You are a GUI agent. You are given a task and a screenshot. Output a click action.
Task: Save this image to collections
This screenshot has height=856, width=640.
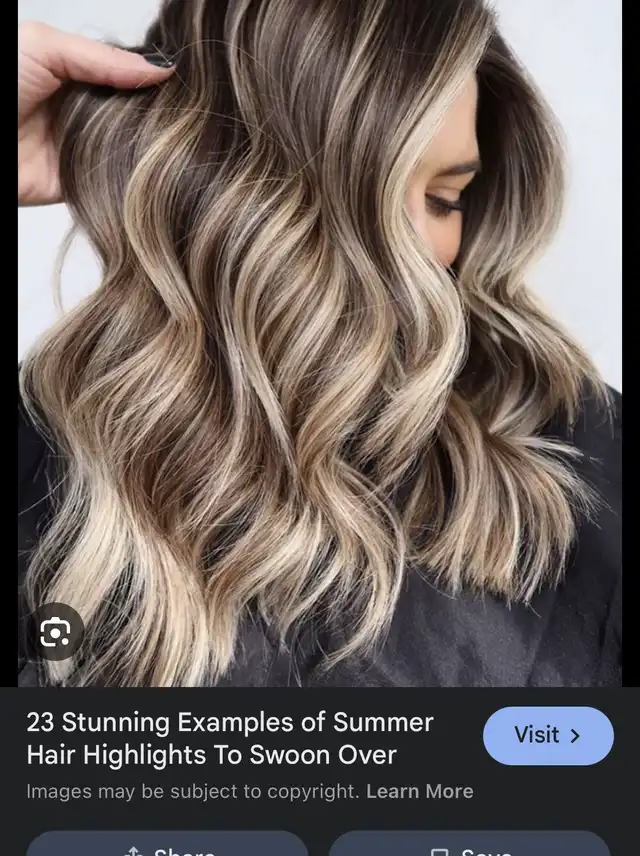[x=469, y=846]
